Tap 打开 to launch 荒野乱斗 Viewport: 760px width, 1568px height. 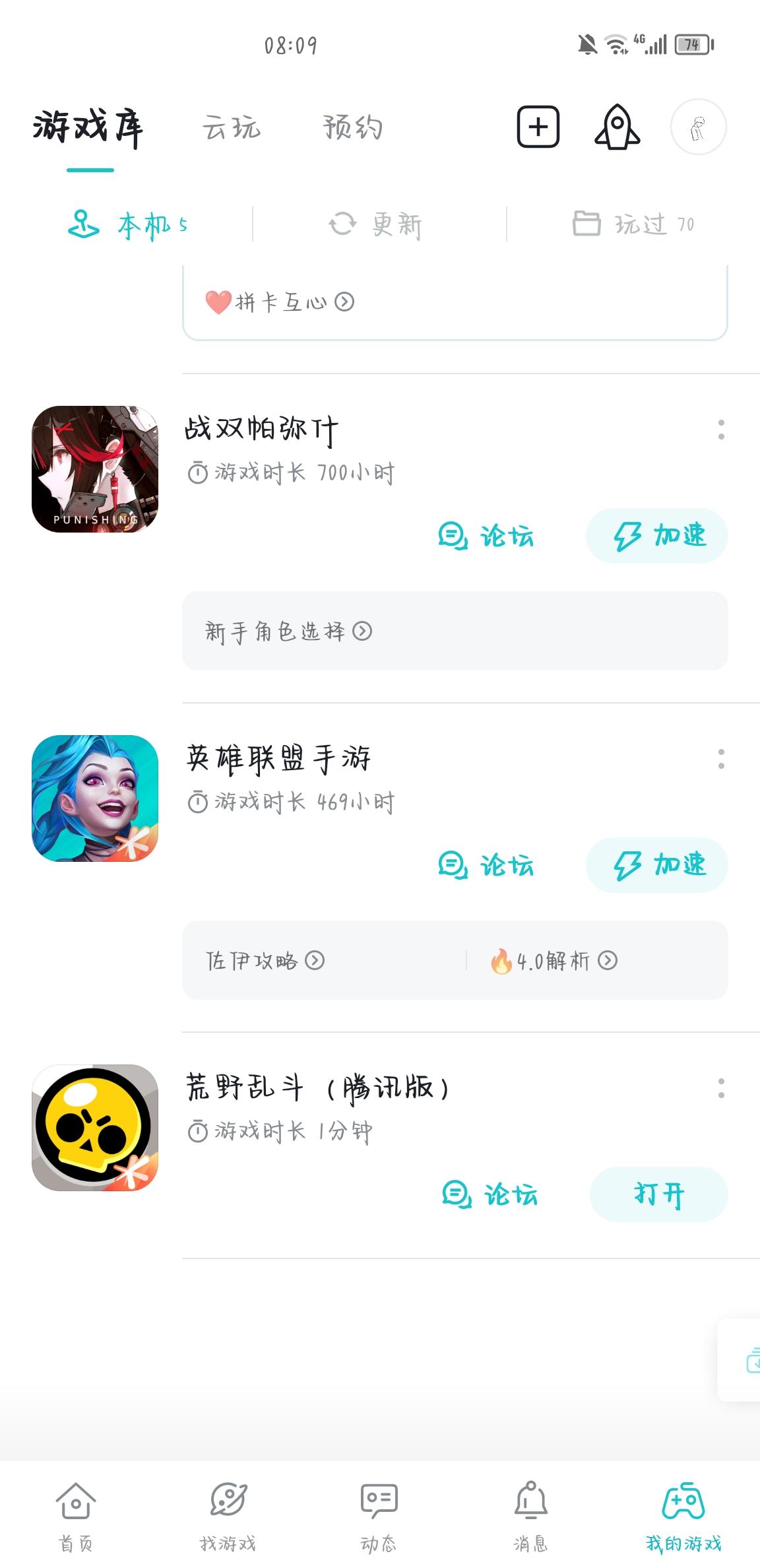click(x=658, y=1194)
